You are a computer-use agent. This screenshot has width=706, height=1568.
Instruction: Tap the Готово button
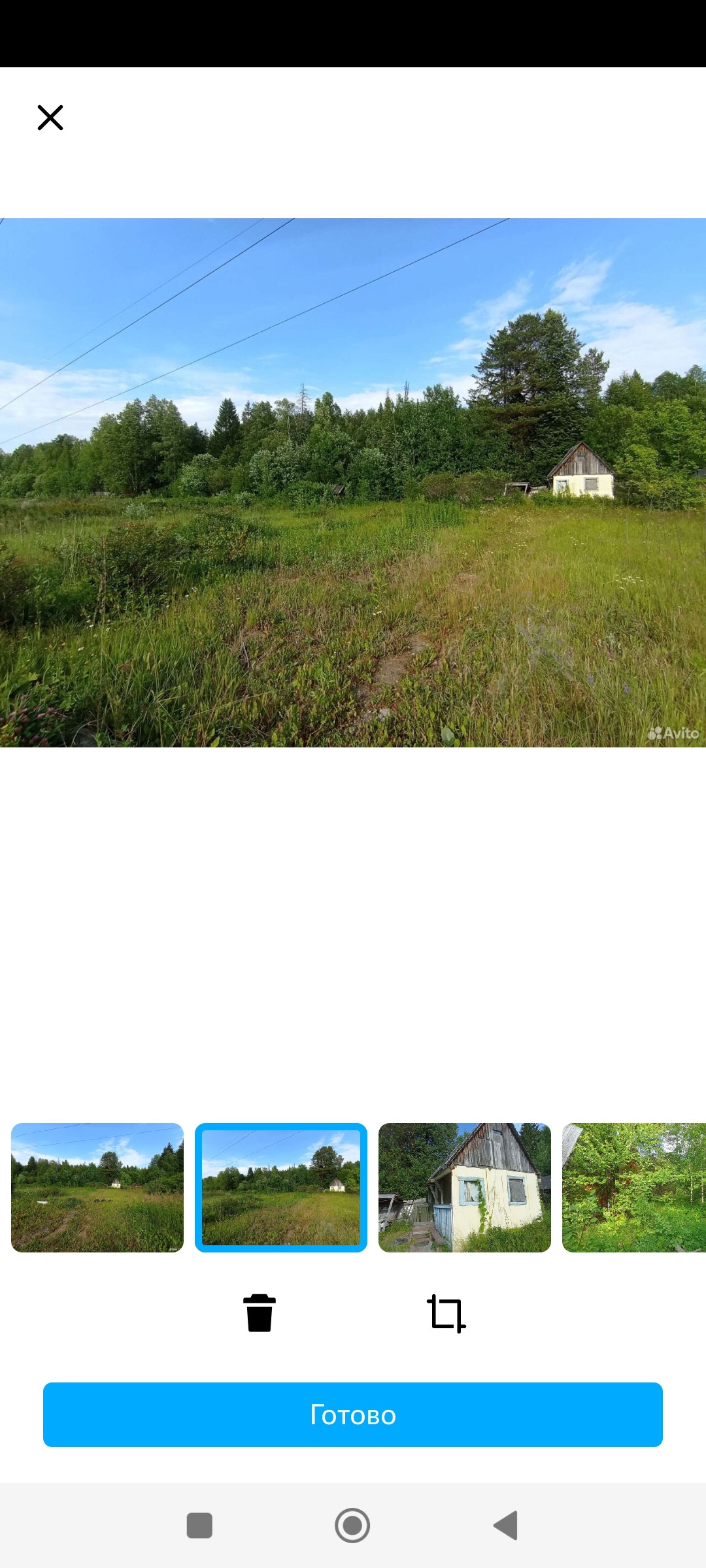pyautogui.click(x=353, y=1414)
